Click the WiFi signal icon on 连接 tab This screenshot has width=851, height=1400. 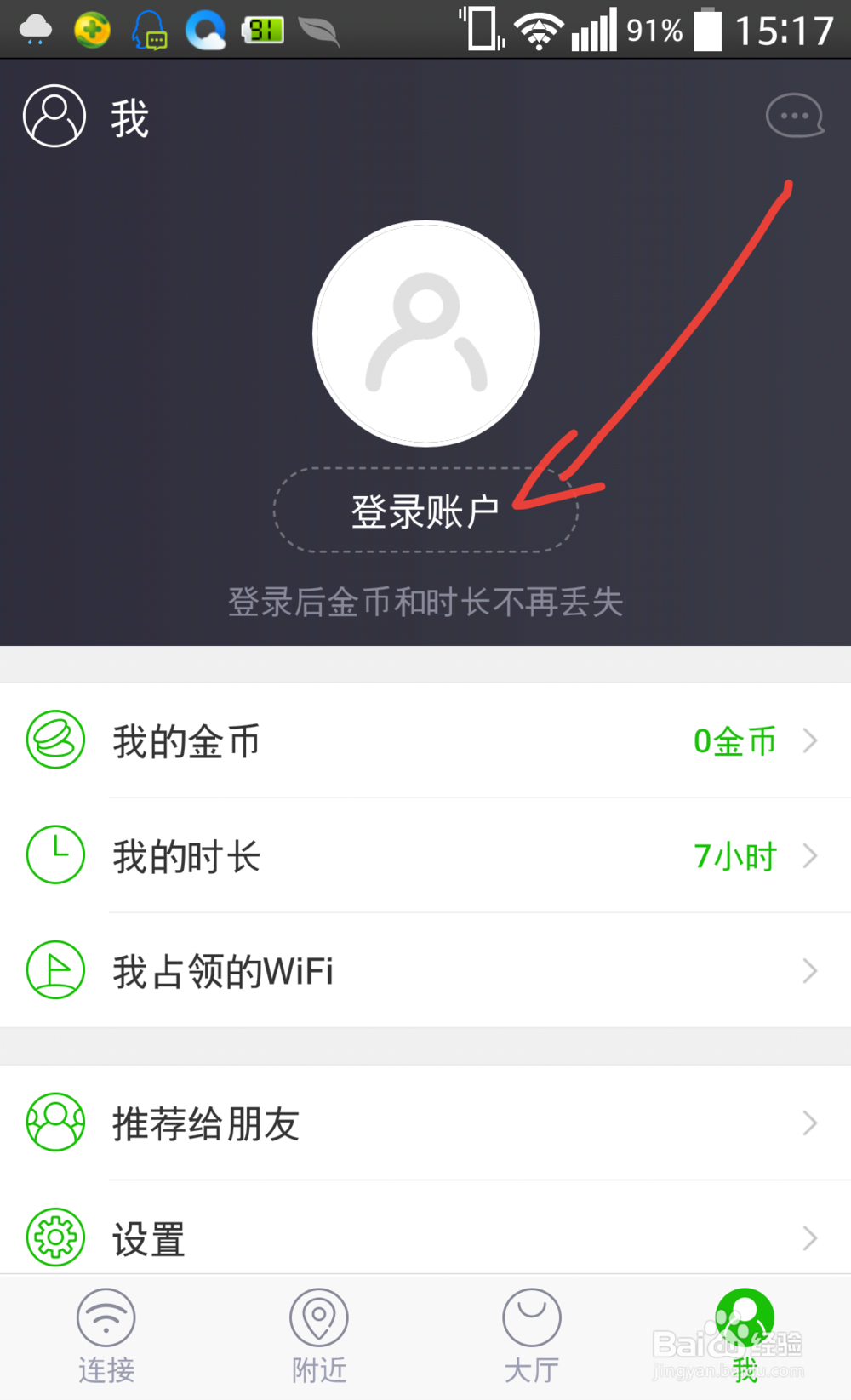pyautogui.click(x=106, y=1315)
